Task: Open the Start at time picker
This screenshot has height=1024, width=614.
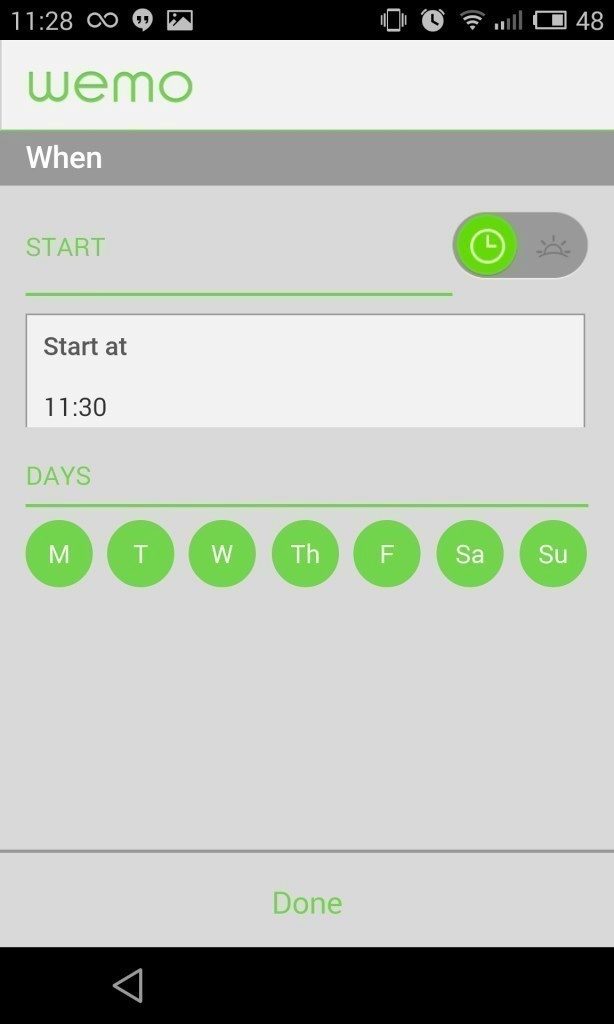Action: coord(305,371)
